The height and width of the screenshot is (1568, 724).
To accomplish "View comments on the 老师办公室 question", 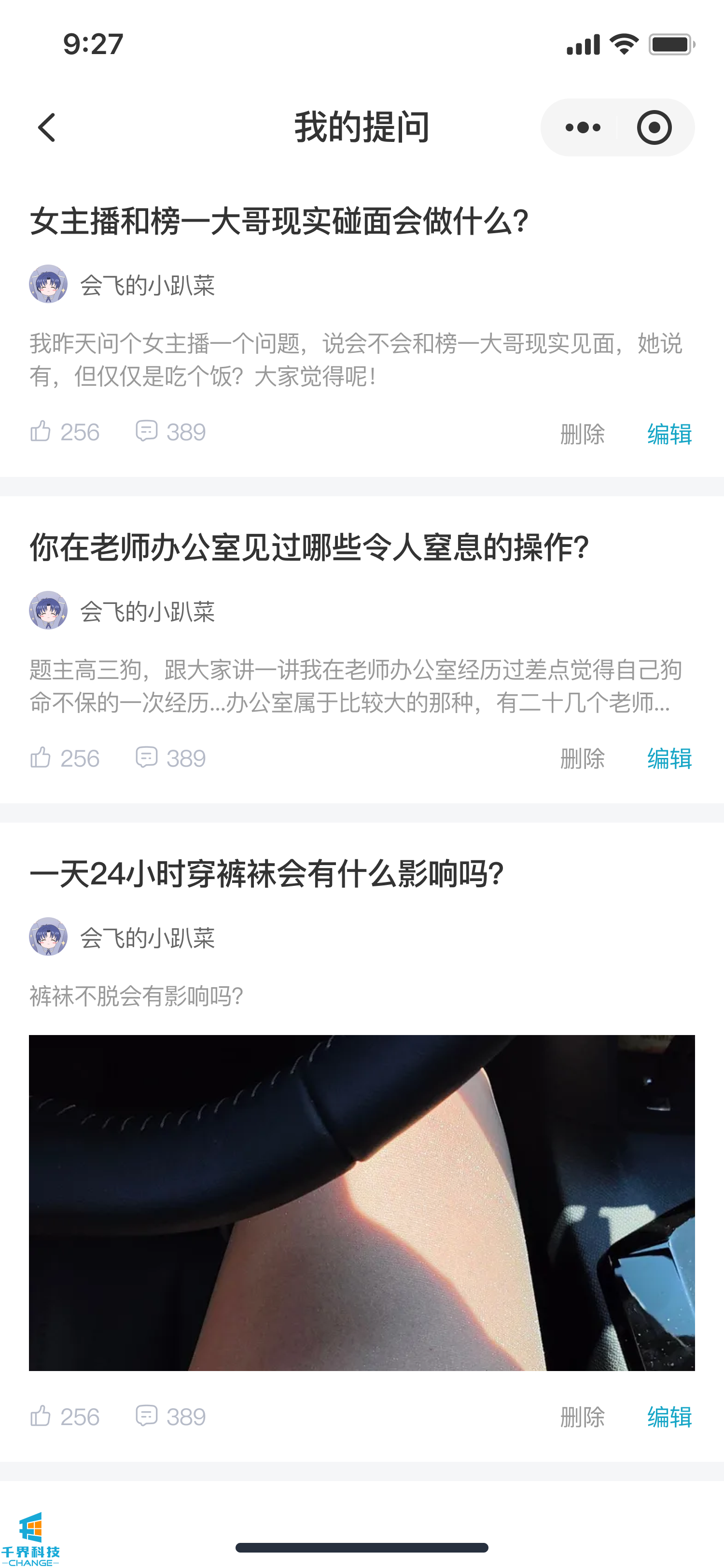I will [170, 758].
